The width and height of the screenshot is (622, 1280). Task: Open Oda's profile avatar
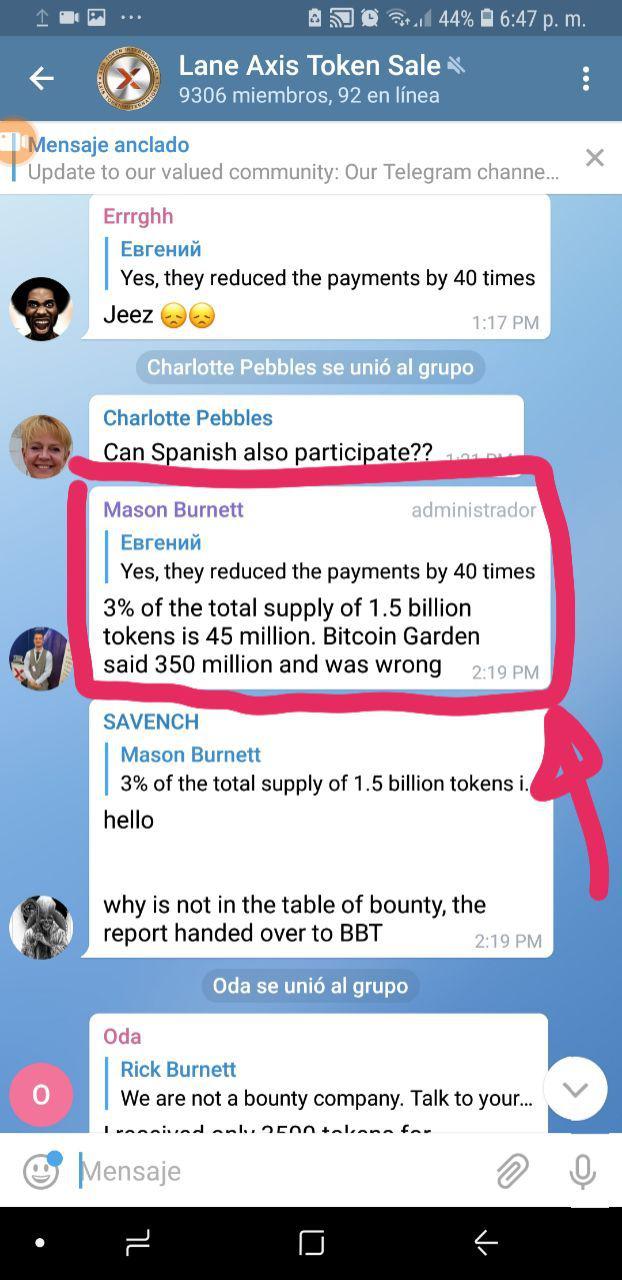click(x=41, y=1095)
